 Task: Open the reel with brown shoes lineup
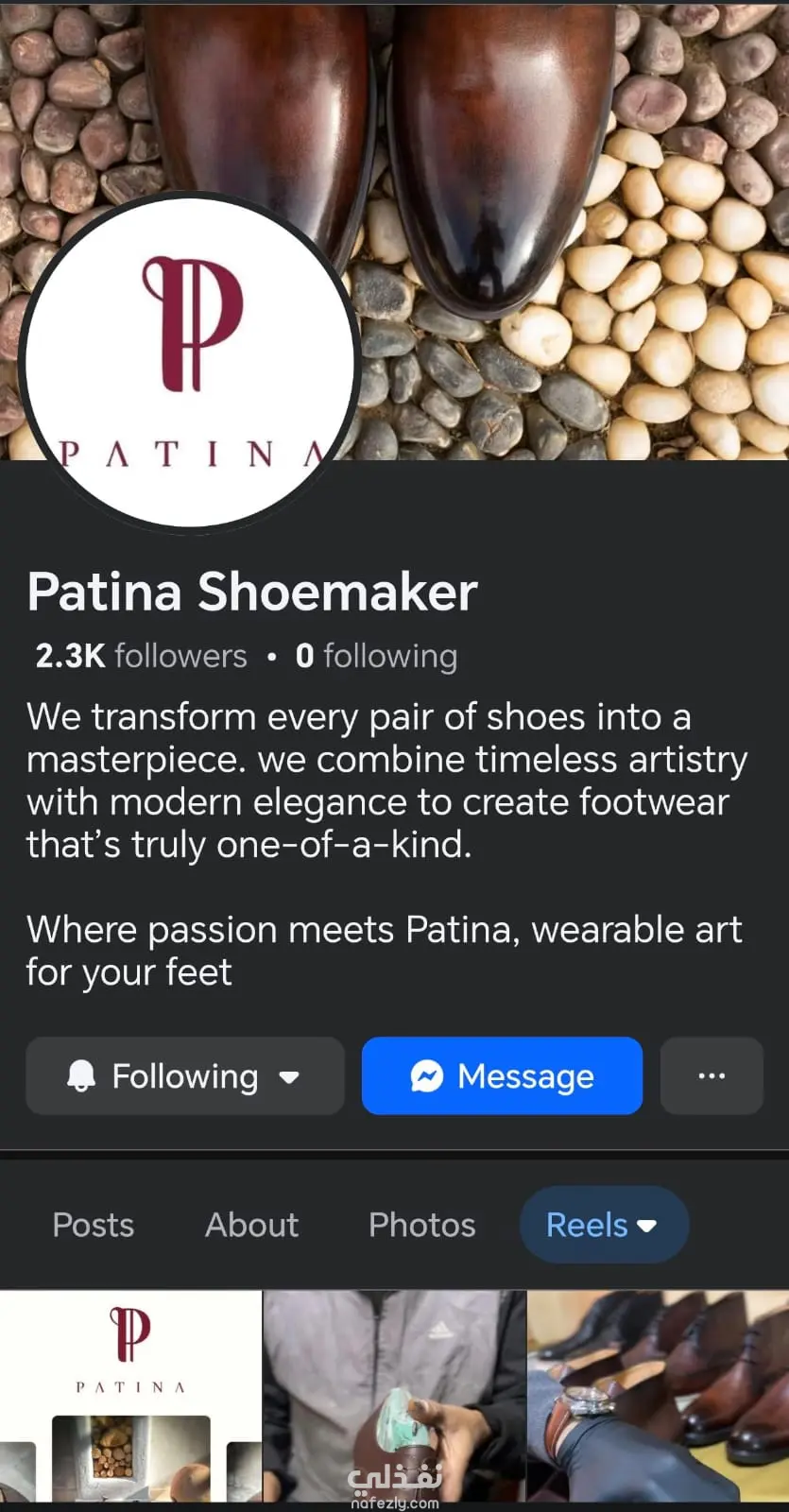658,1397
